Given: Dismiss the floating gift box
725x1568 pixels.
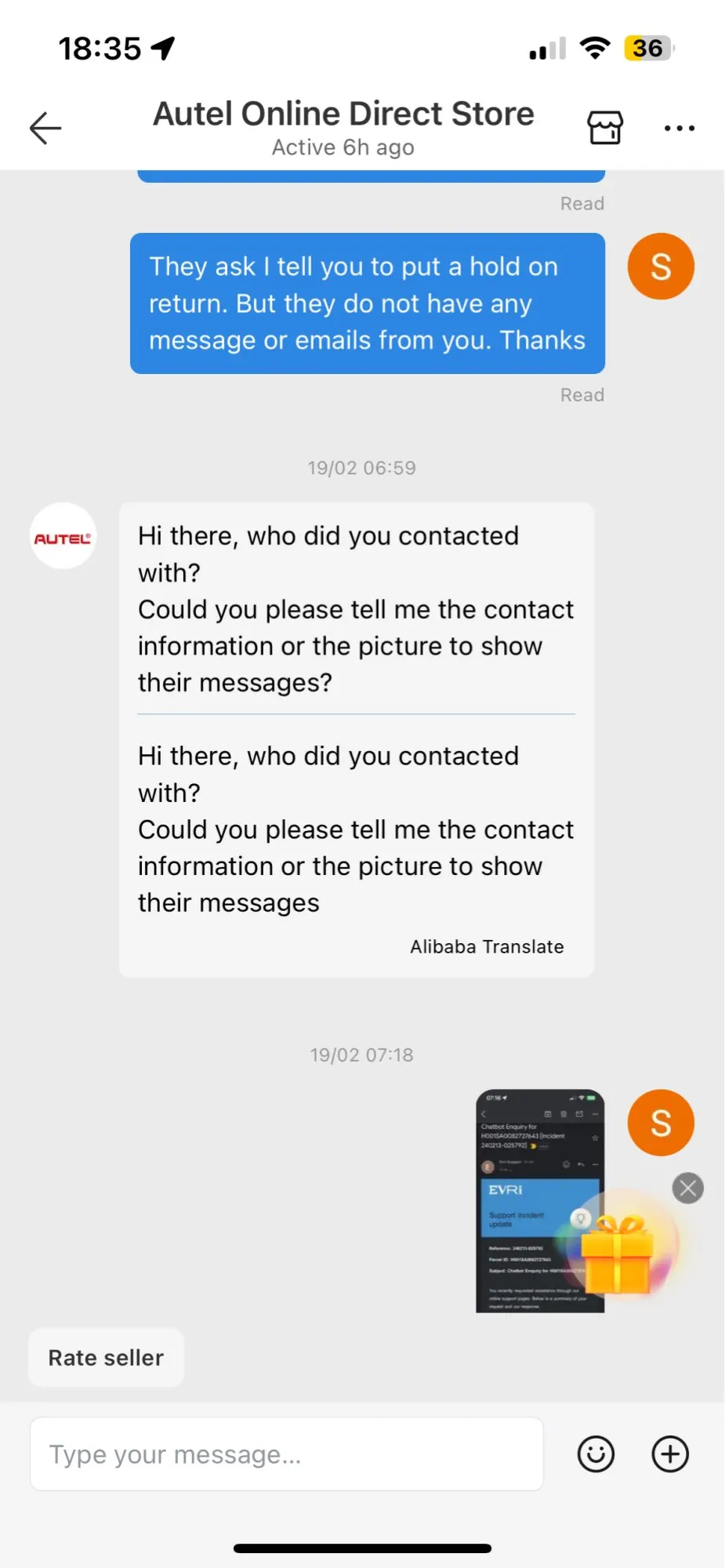Looking at the screenshot, I should 688,1189.
